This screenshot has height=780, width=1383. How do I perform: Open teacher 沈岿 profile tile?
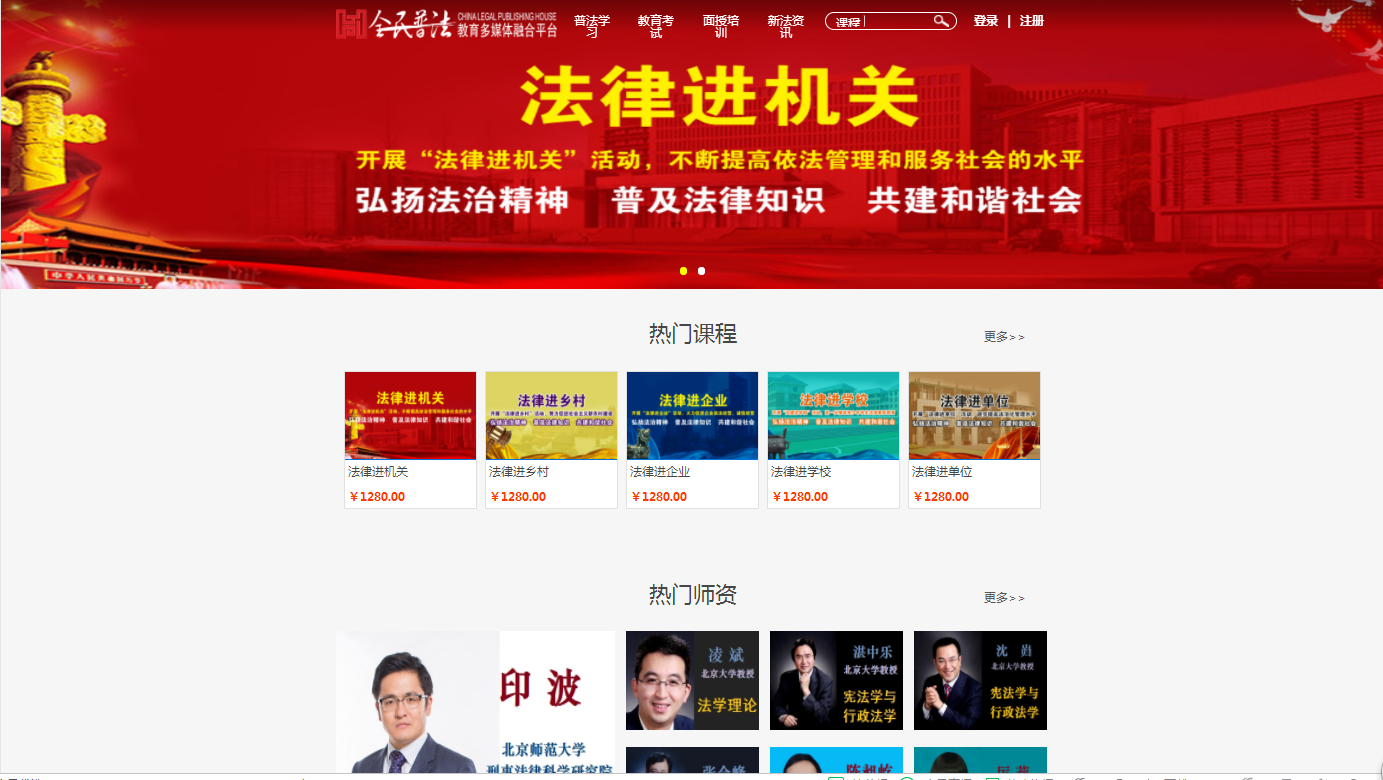980,680
